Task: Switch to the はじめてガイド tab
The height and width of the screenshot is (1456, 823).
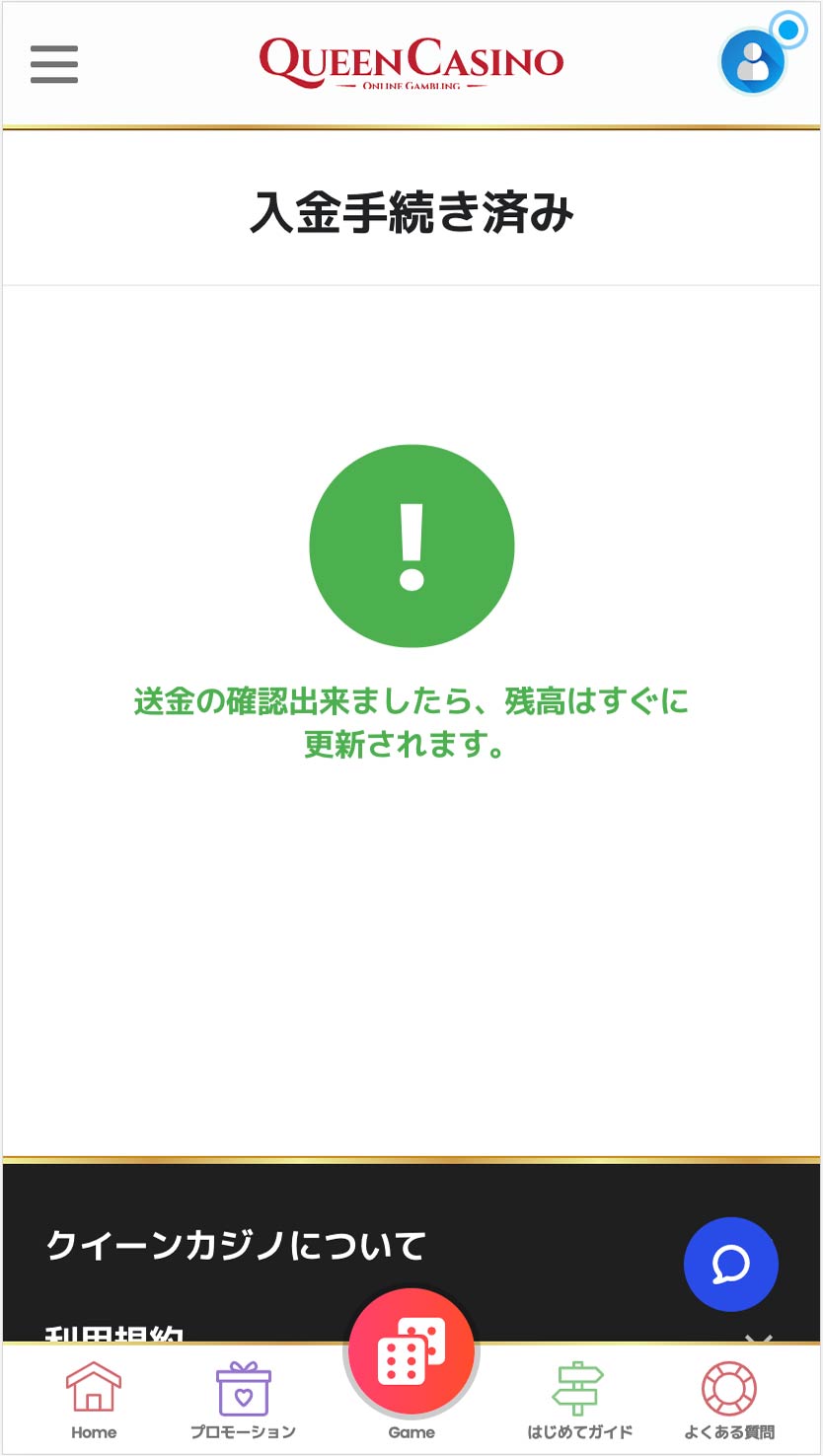Action: coord(579,1400)
